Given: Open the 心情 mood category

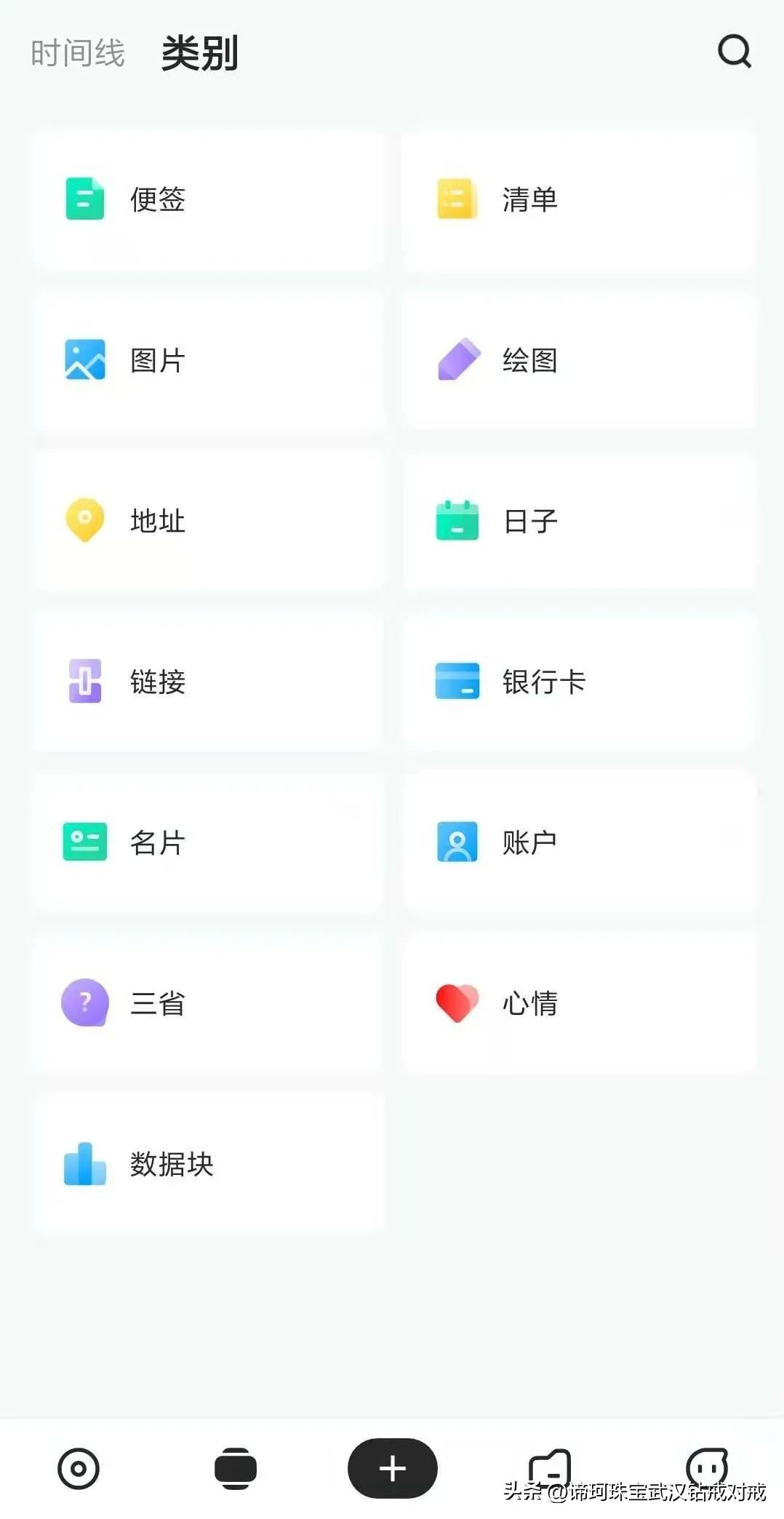Looking at the screenshot, I should pos(578,1003).
